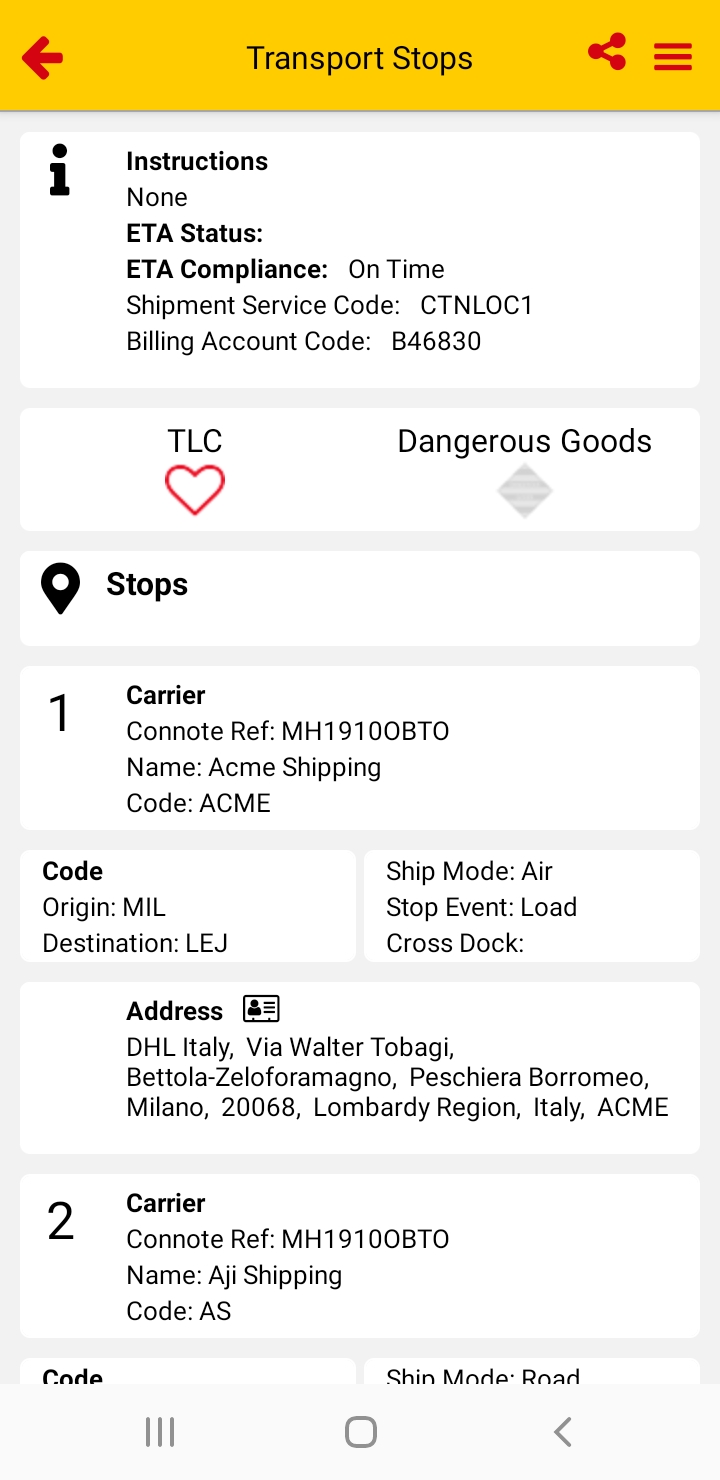720x1480 pixels.
Task: Go back using the red arrow
Action: click(43, 58)
